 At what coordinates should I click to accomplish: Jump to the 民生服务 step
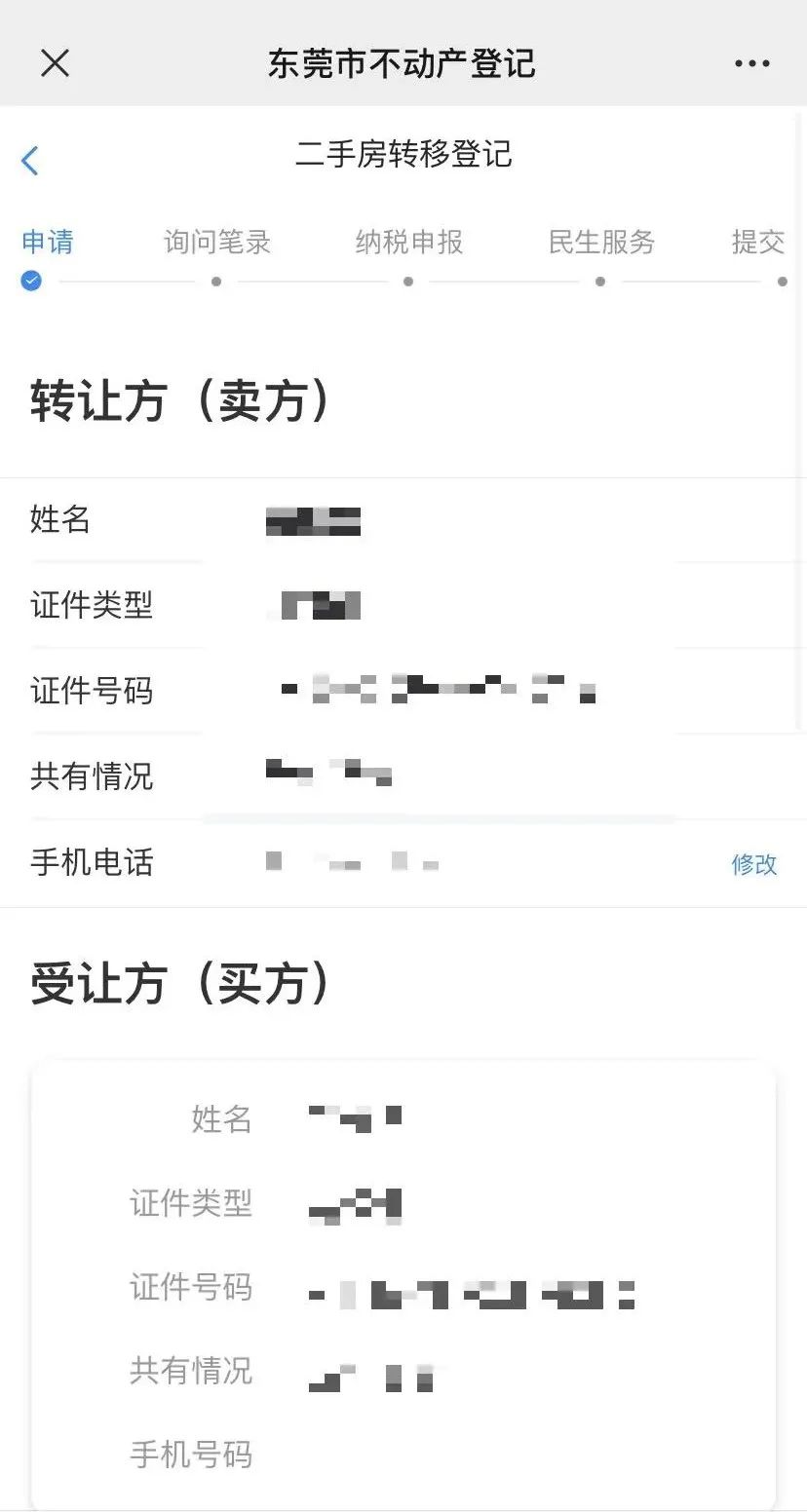[600, 243]
